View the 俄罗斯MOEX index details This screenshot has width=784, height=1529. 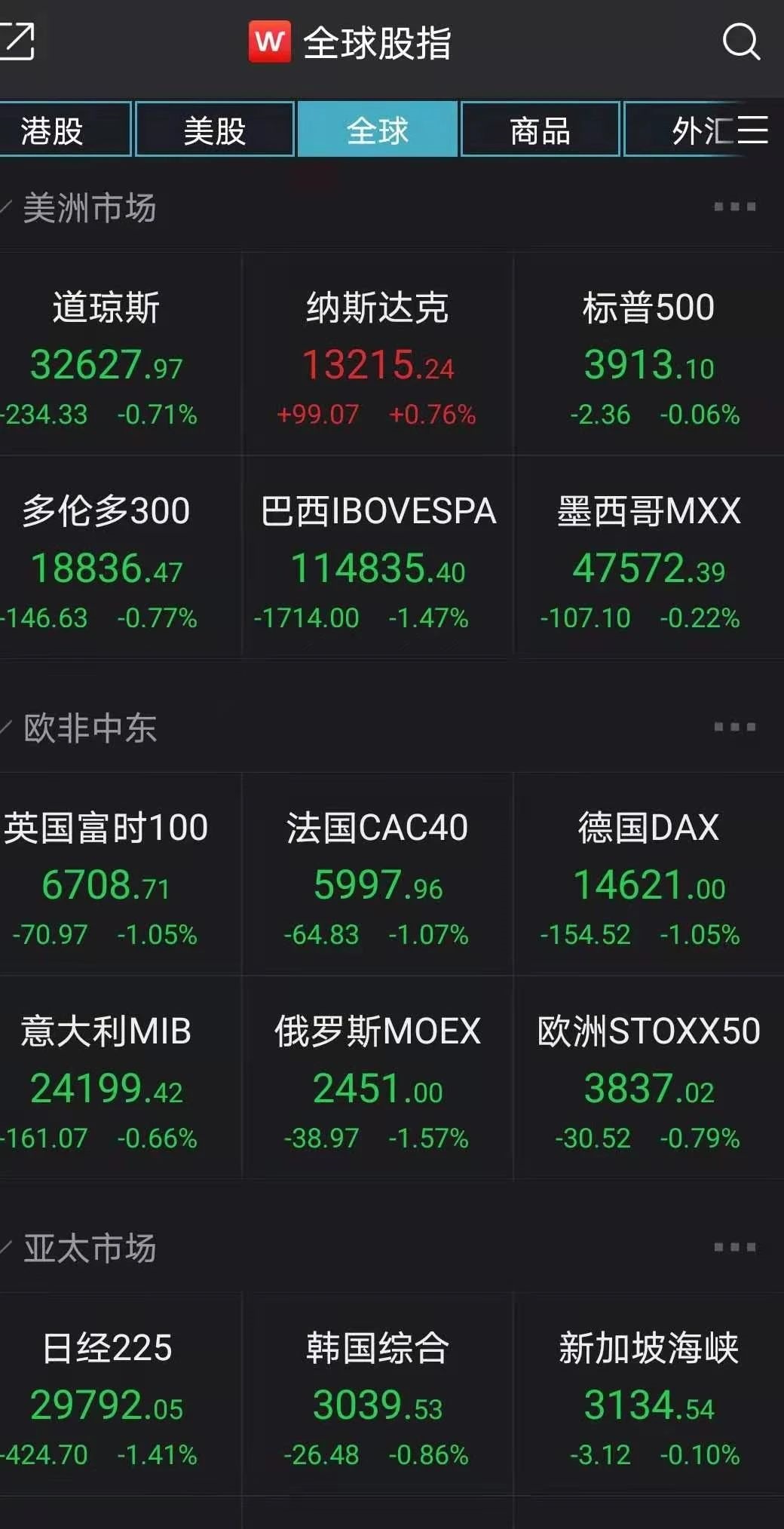tap(377, 1080)
